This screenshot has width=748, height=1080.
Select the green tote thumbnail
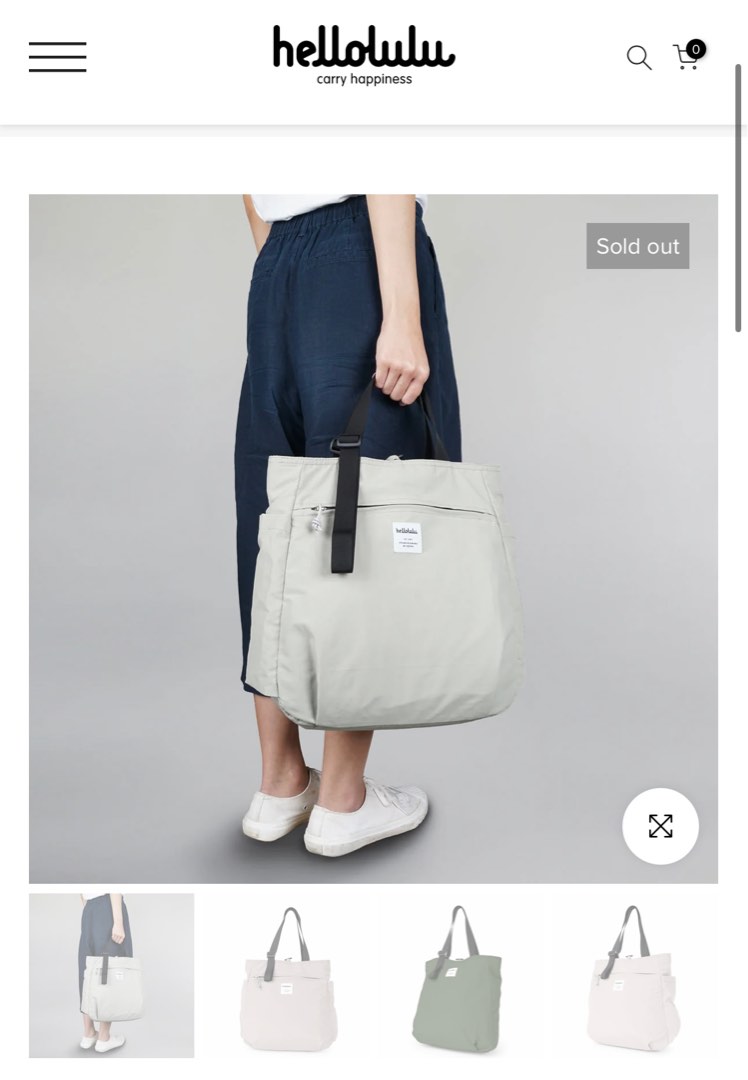click(462, 975)
